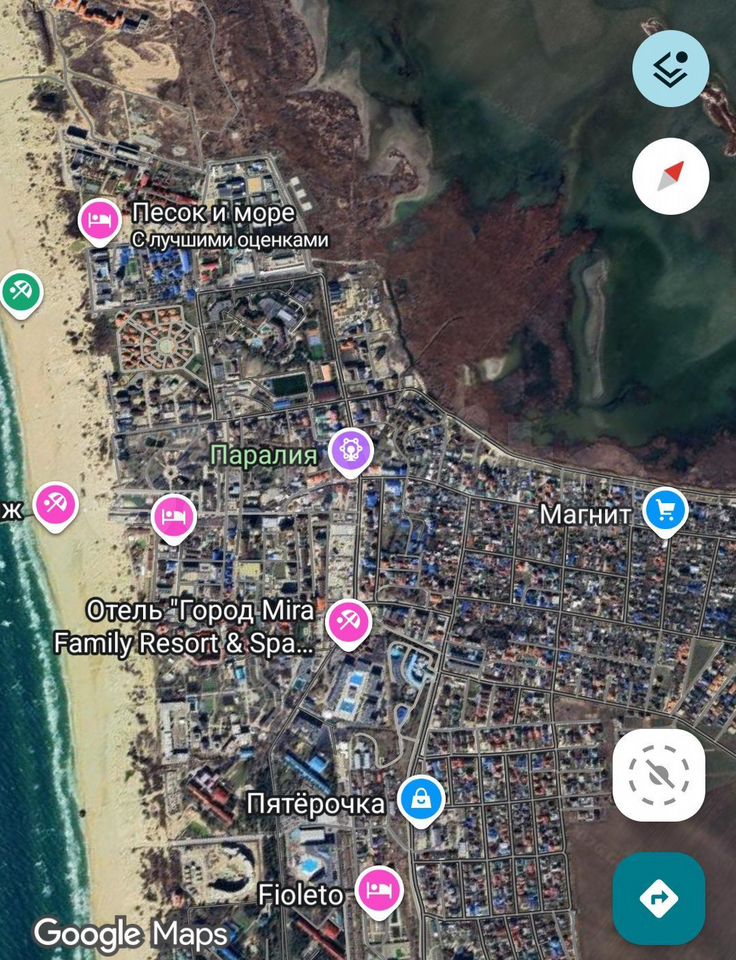Select the Песок и море hotel pin
The image size is (736, 960).
(99, 221)
